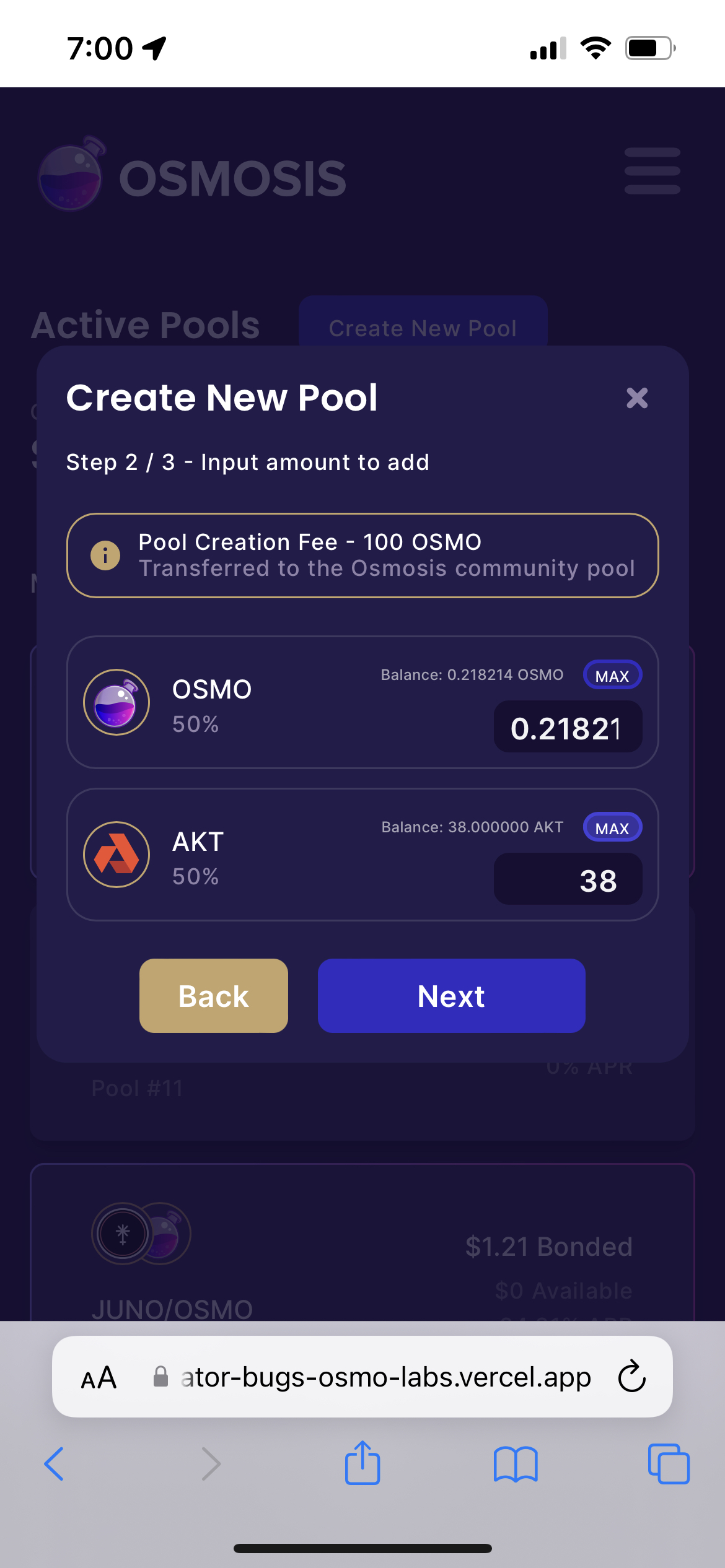This screenshot has width=725, height=1568.
Task: Select the AKT token icon
Action: (116, 855)
